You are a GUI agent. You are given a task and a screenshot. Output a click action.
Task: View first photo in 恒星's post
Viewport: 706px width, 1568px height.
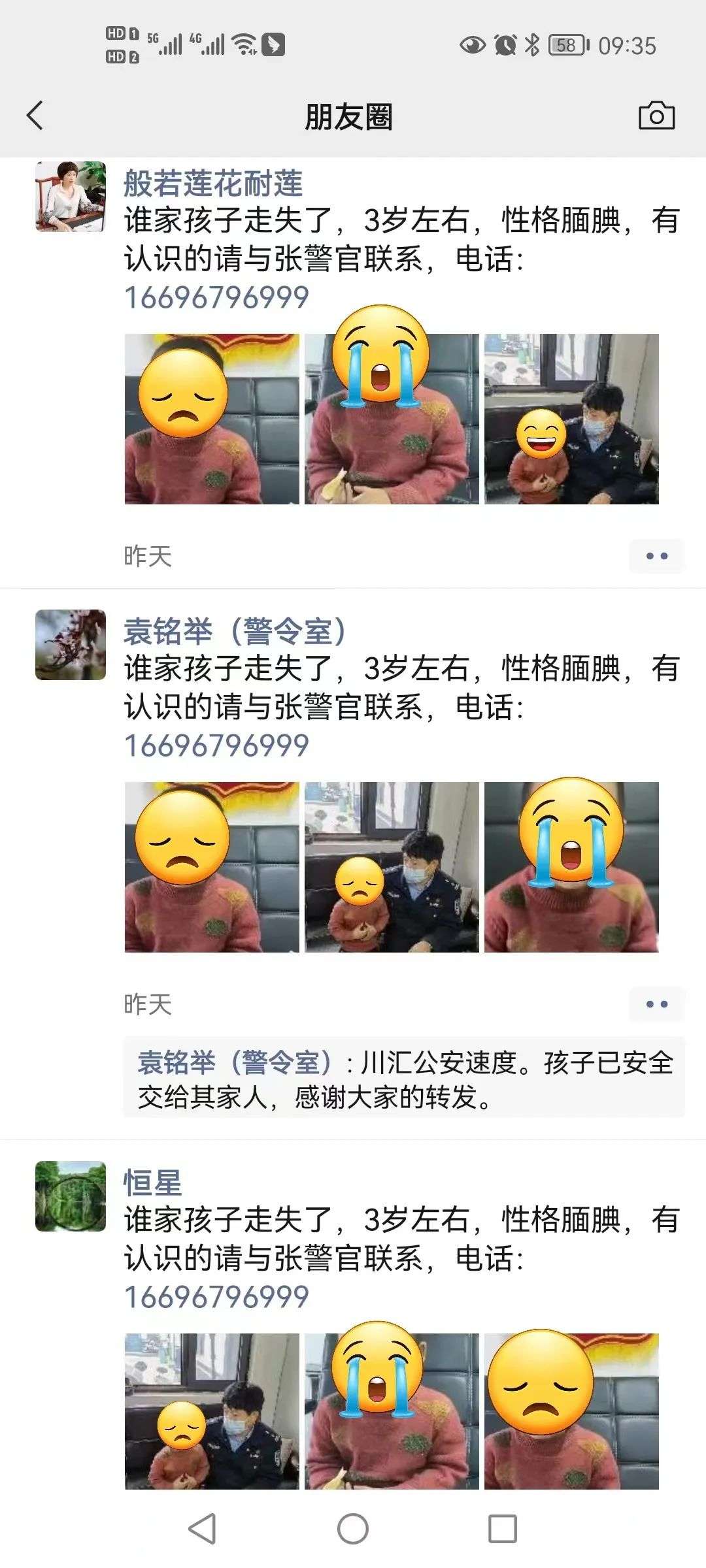212,1411
